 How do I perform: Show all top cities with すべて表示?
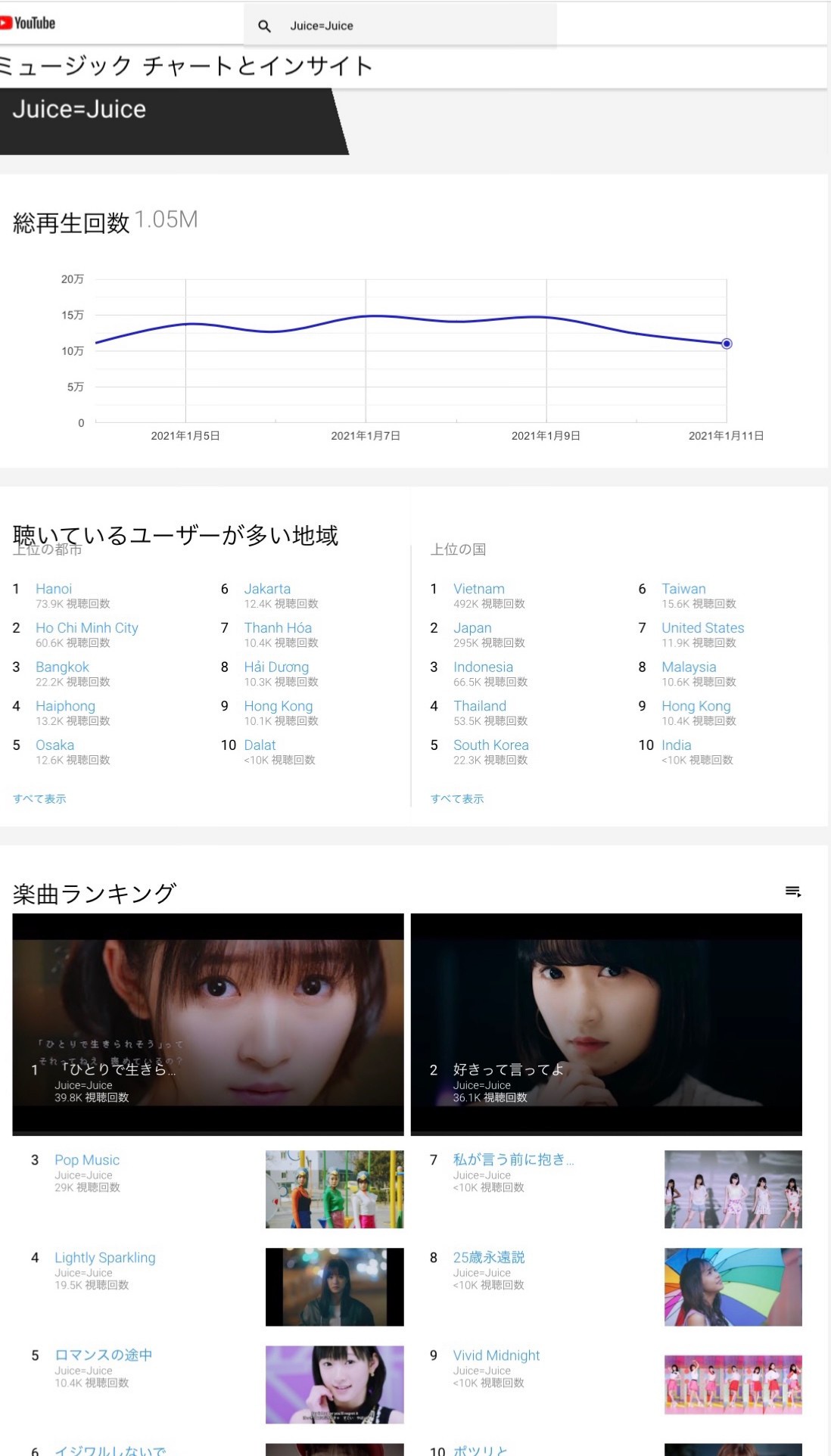coord(39,799)
